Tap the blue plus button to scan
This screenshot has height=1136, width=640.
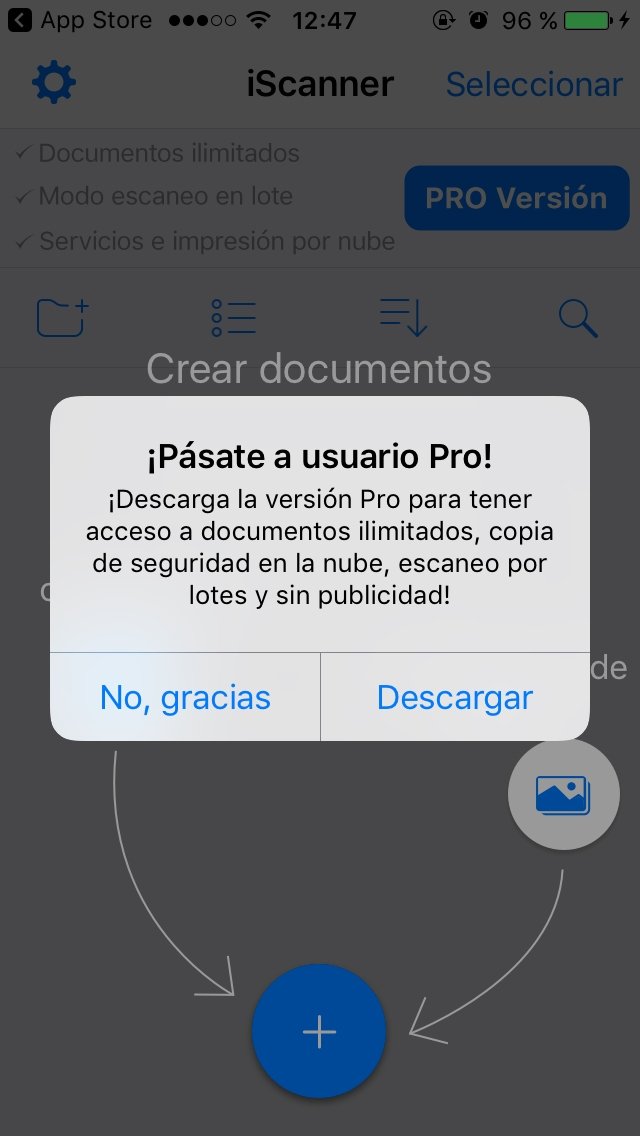319,1032
